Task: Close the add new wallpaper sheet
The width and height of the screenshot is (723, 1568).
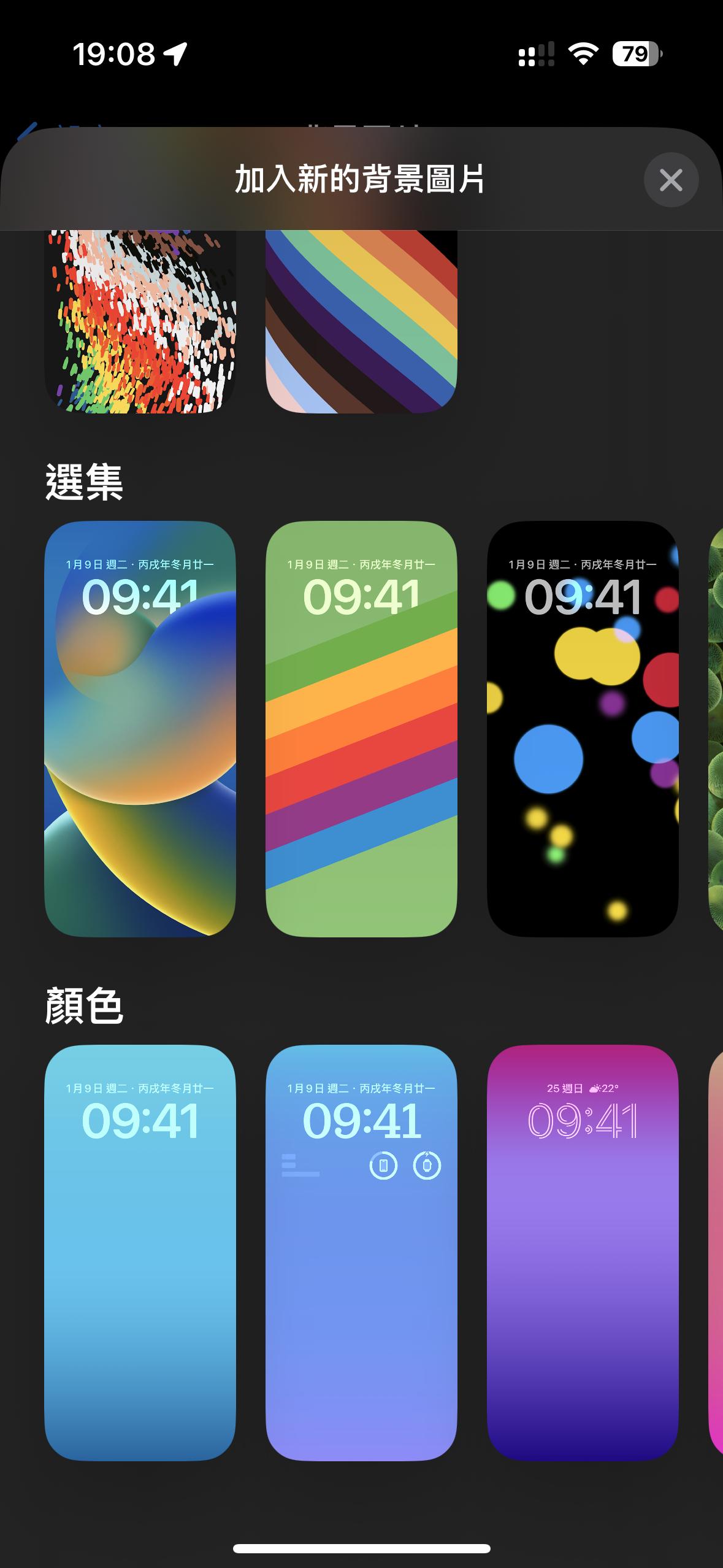Action: 671,180
